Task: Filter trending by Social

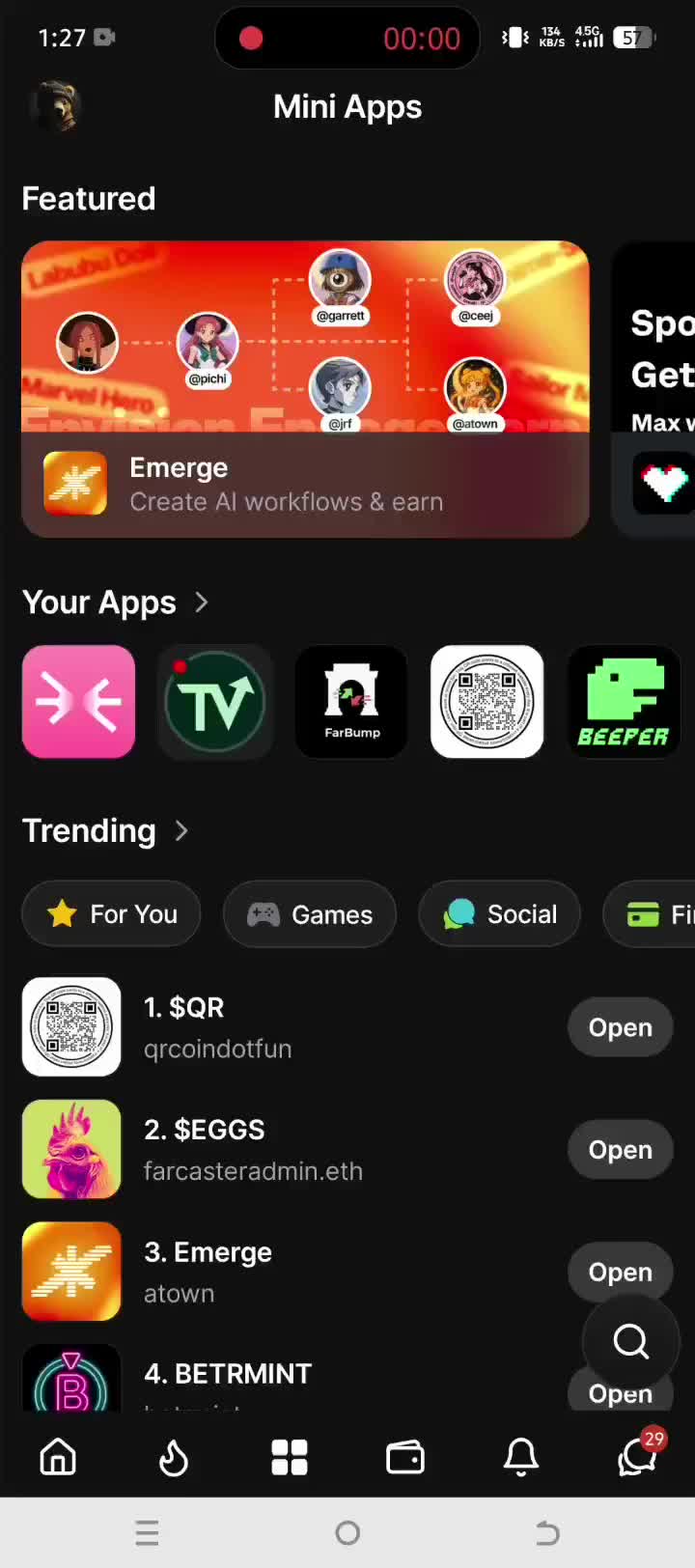Action: pyautogui.click(x=499, y=914)
